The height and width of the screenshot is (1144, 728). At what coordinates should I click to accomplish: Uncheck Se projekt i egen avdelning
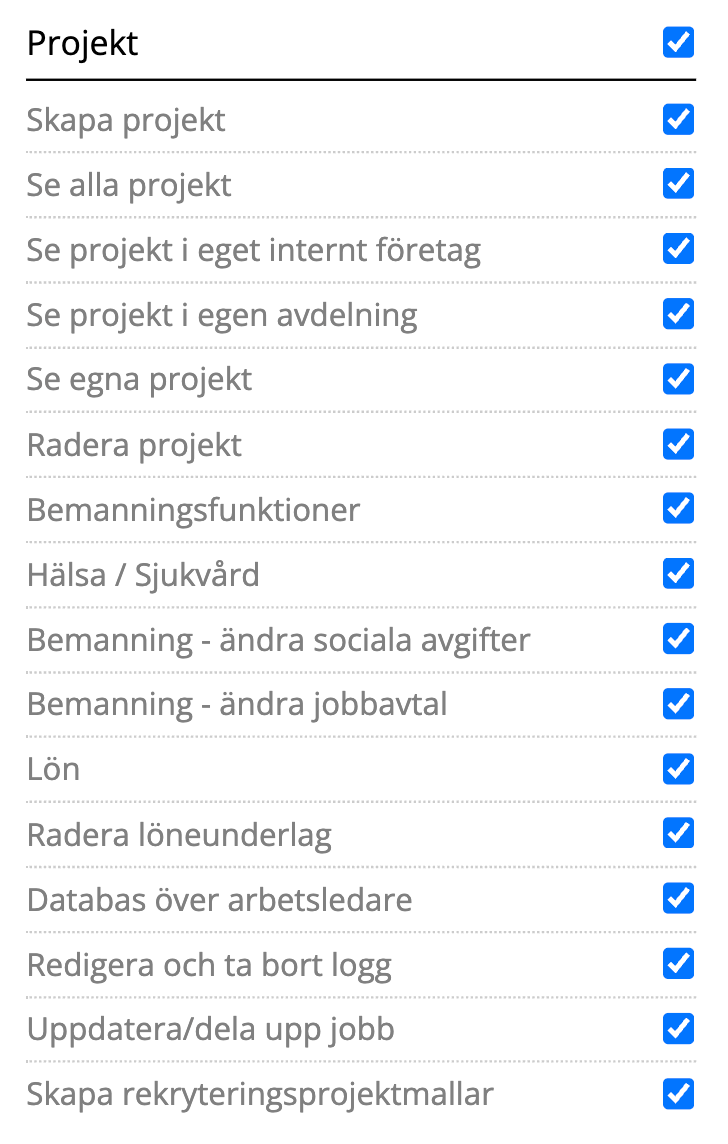678,314
